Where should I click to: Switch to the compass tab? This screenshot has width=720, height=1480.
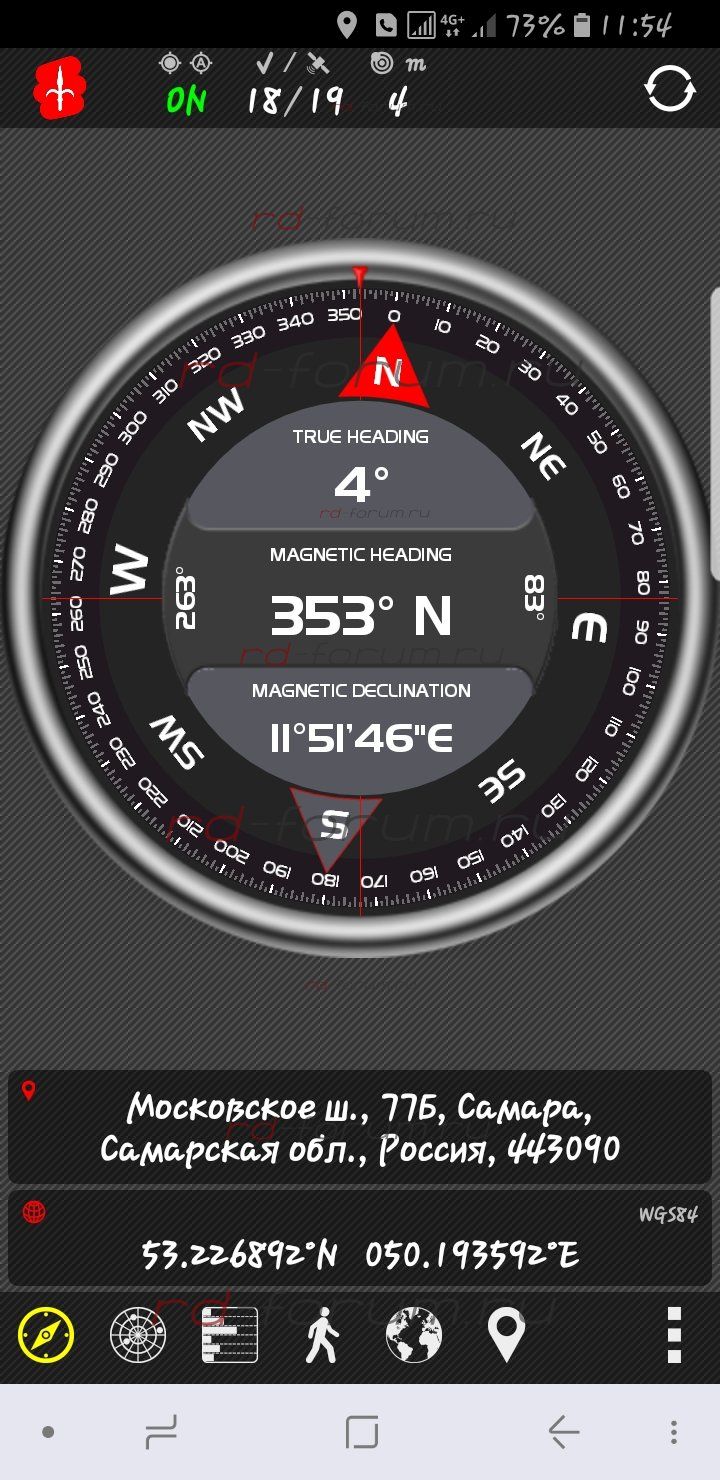[46, 1335]
